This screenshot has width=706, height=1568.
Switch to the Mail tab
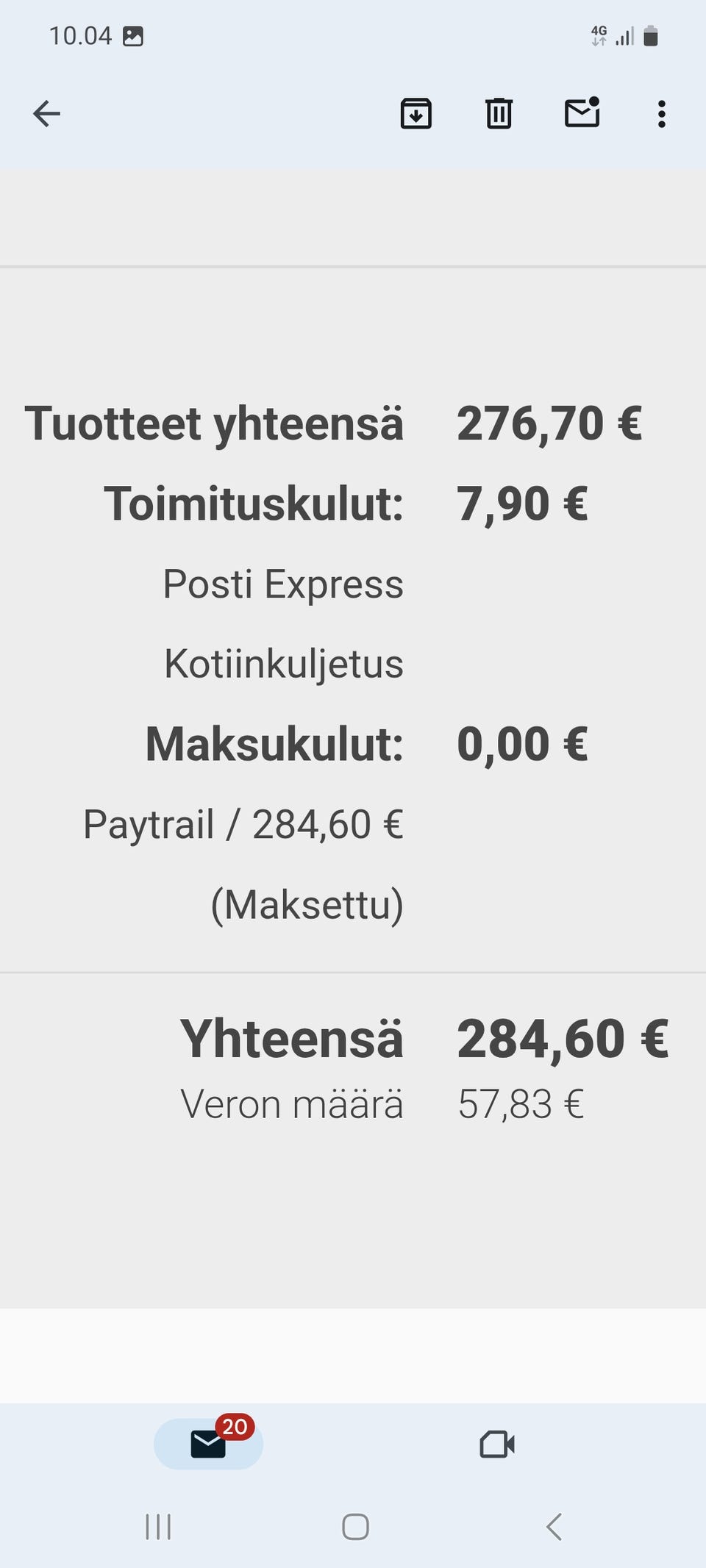[x=209, y=1444]
